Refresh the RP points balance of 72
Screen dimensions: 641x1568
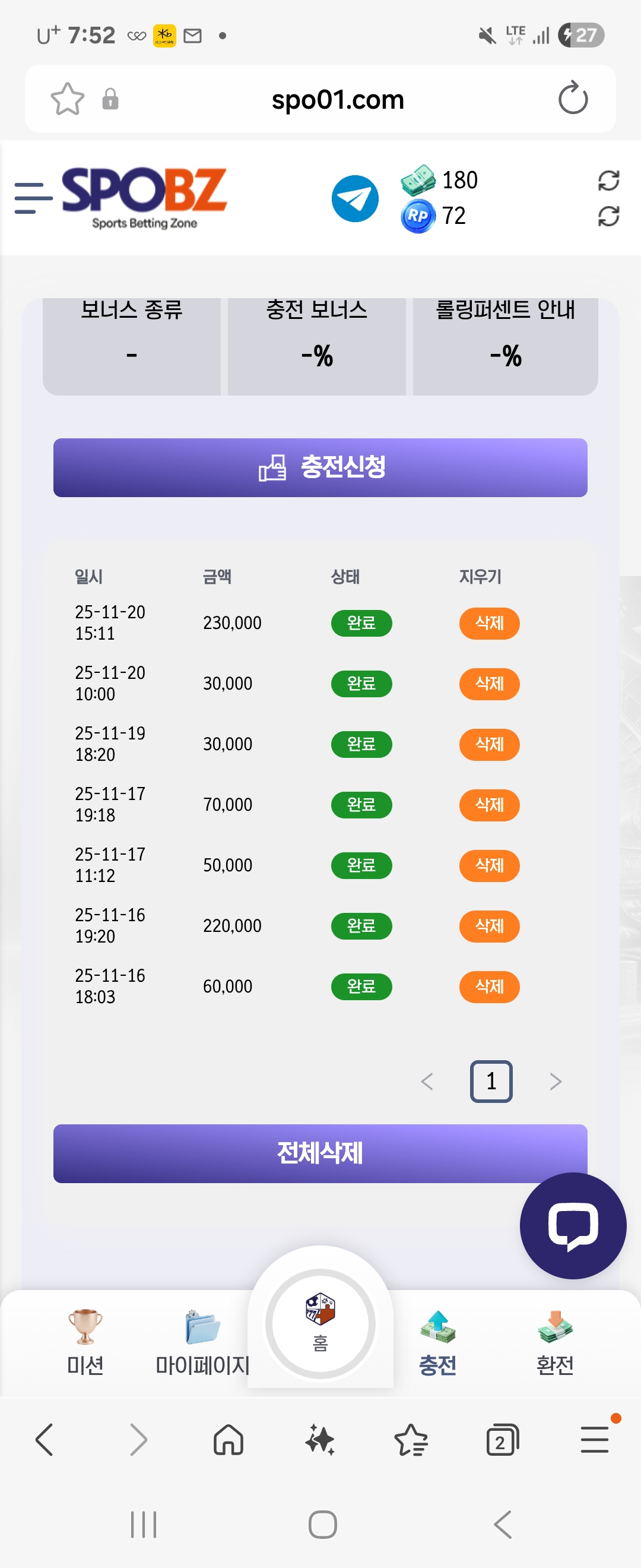[608, 216]
